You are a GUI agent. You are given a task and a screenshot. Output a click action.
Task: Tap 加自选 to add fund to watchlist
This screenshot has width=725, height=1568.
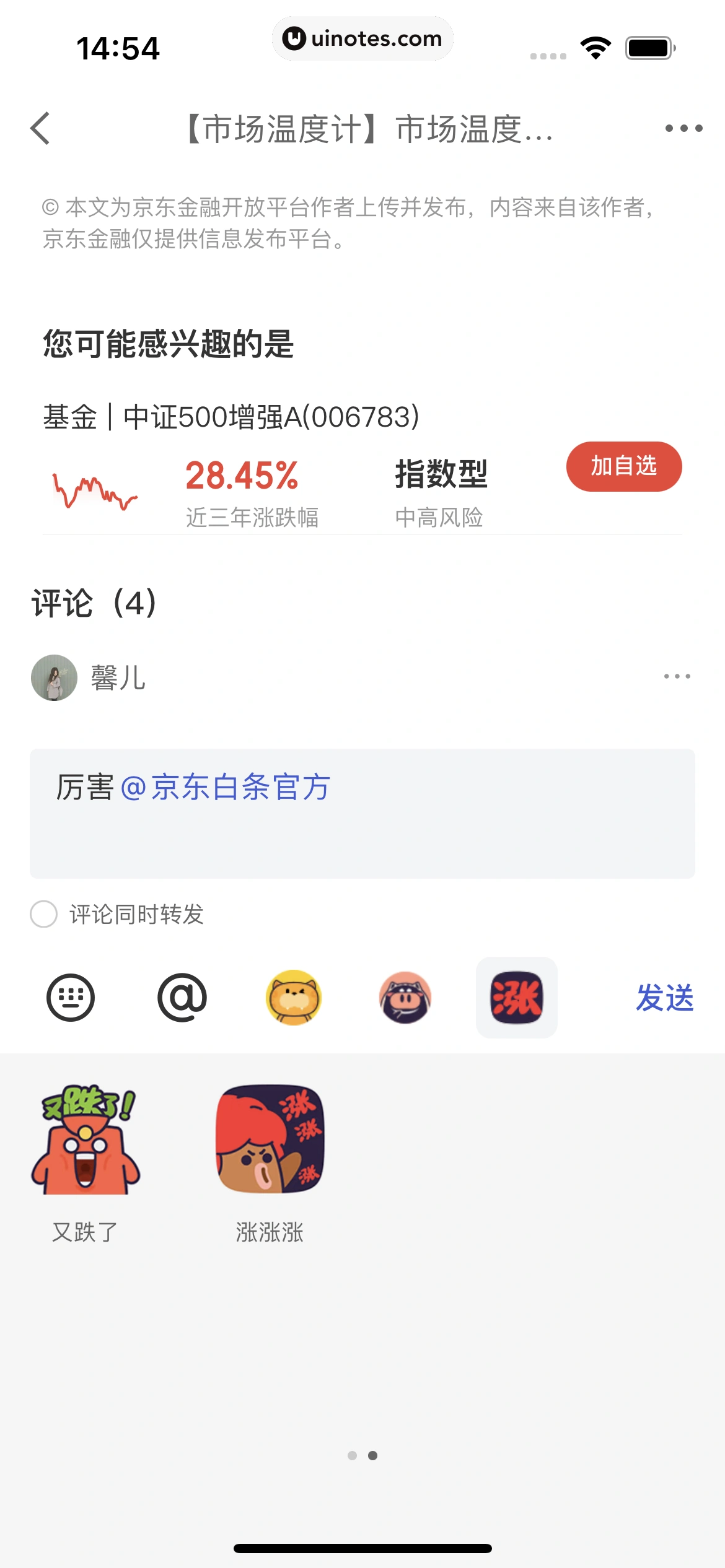coord(623,466)
